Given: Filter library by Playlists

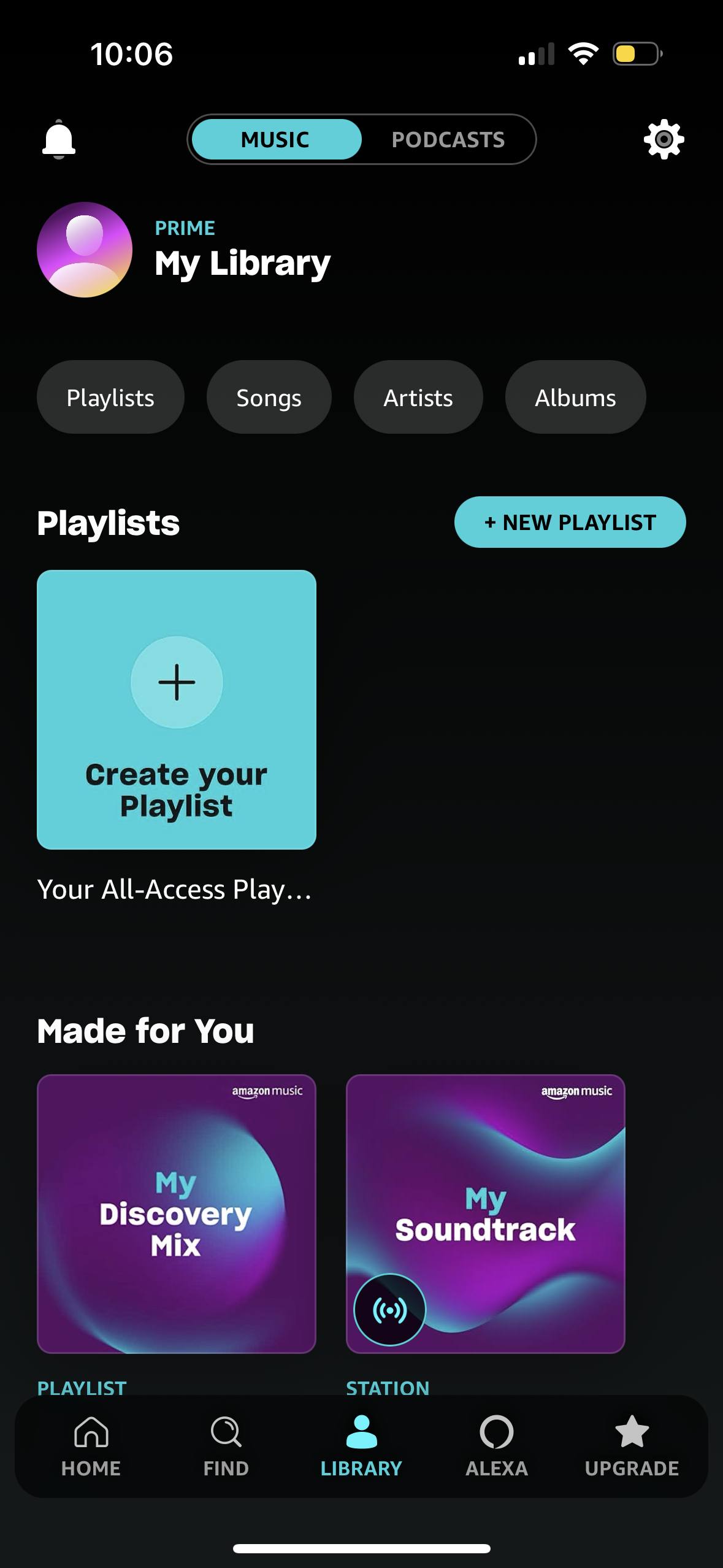Looking at the screenshot, I should click(110, 397).
